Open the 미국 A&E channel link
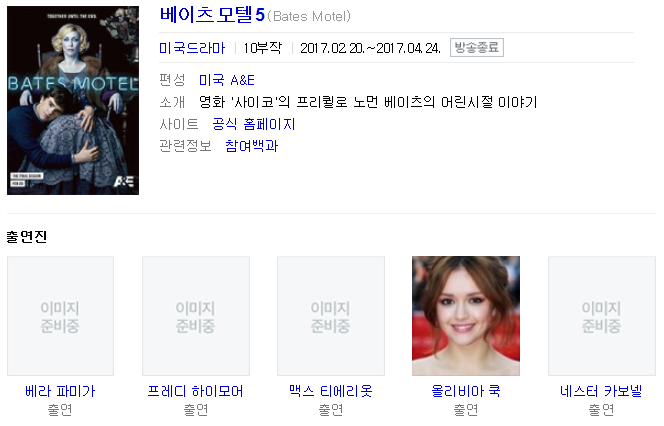The height and width of the screenshot is (426, 664). tap(227, 80)
